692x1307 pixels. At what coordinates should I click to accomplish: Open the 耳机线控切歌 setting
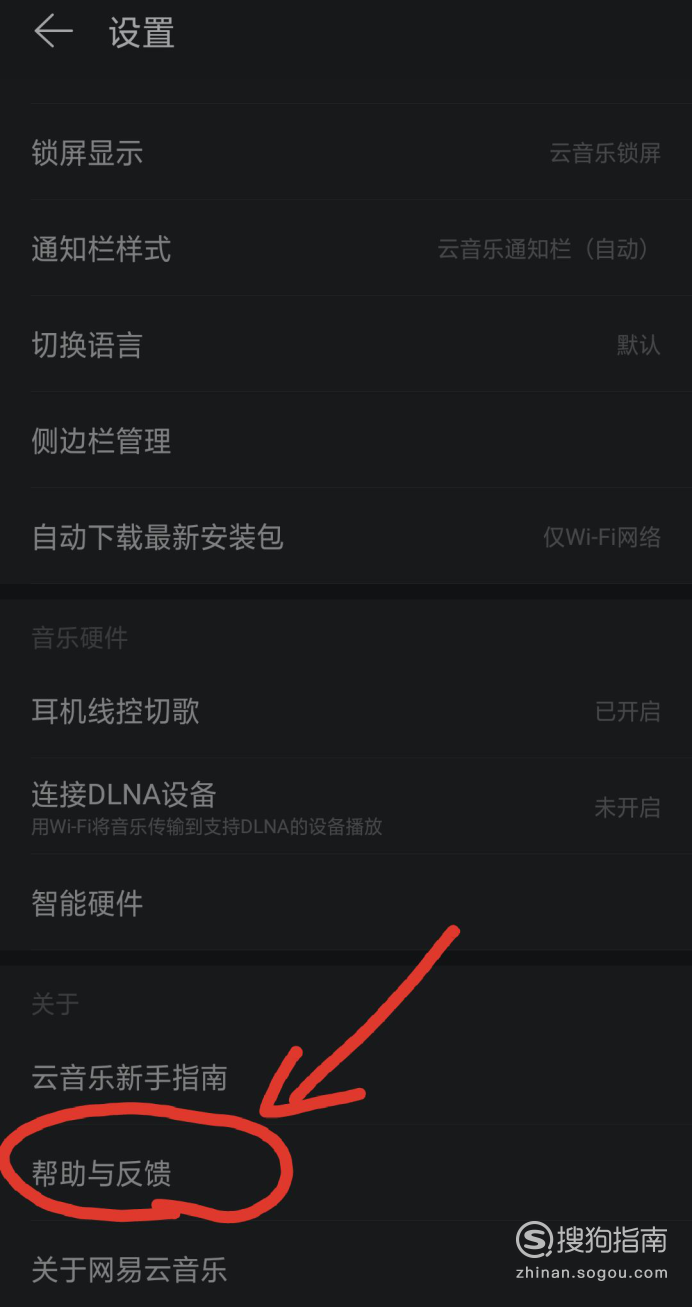tap(346, 711)
